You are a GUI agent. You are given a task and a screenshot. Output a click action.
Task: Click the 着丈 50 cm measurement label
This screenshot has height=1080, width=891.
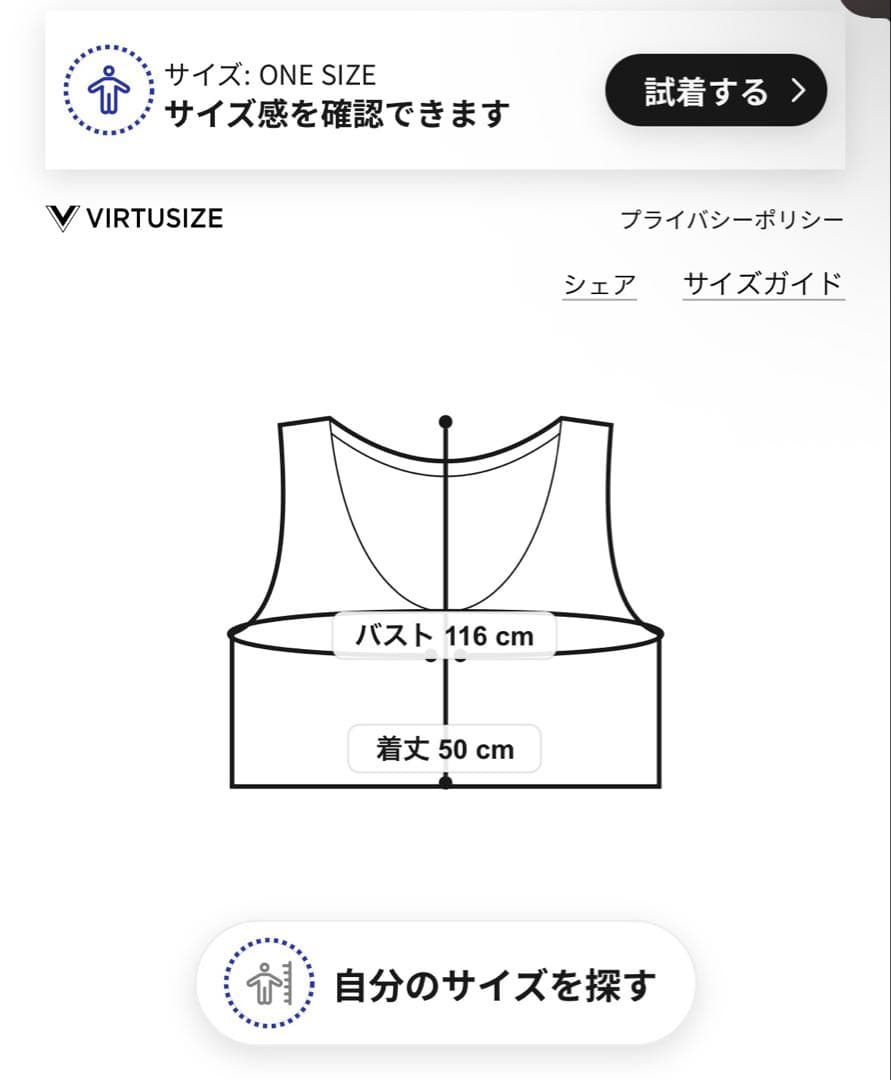pyautogui.click(x=444, y=748)
